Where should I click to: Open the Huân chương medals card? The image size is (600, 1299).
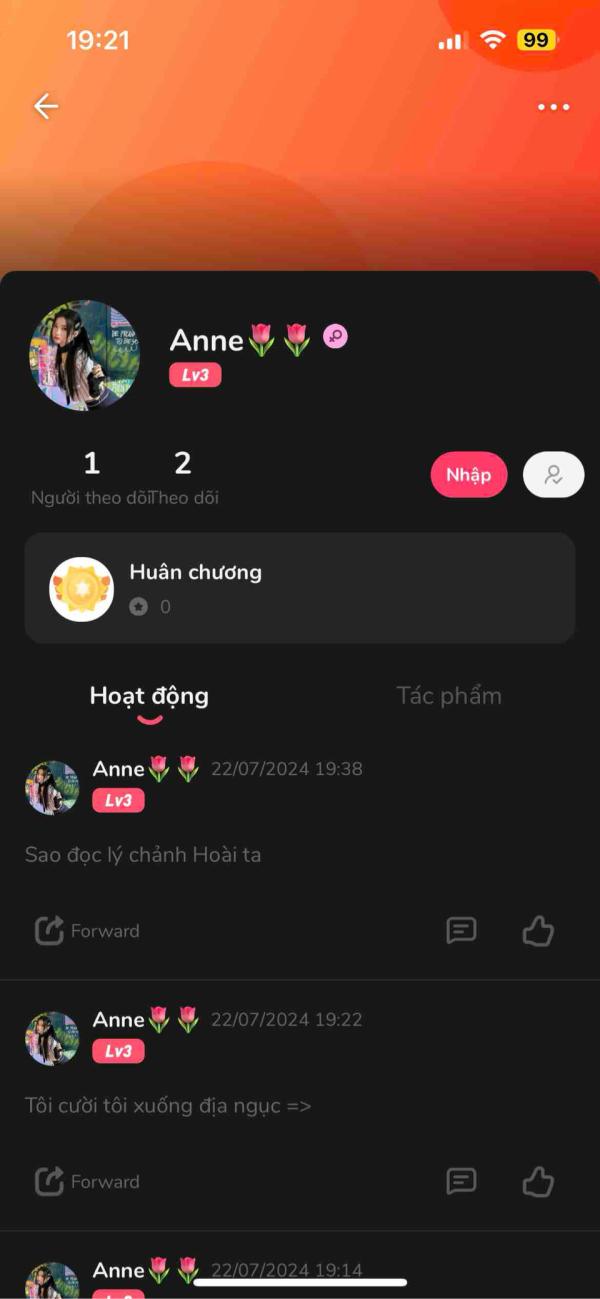point(300,588)
